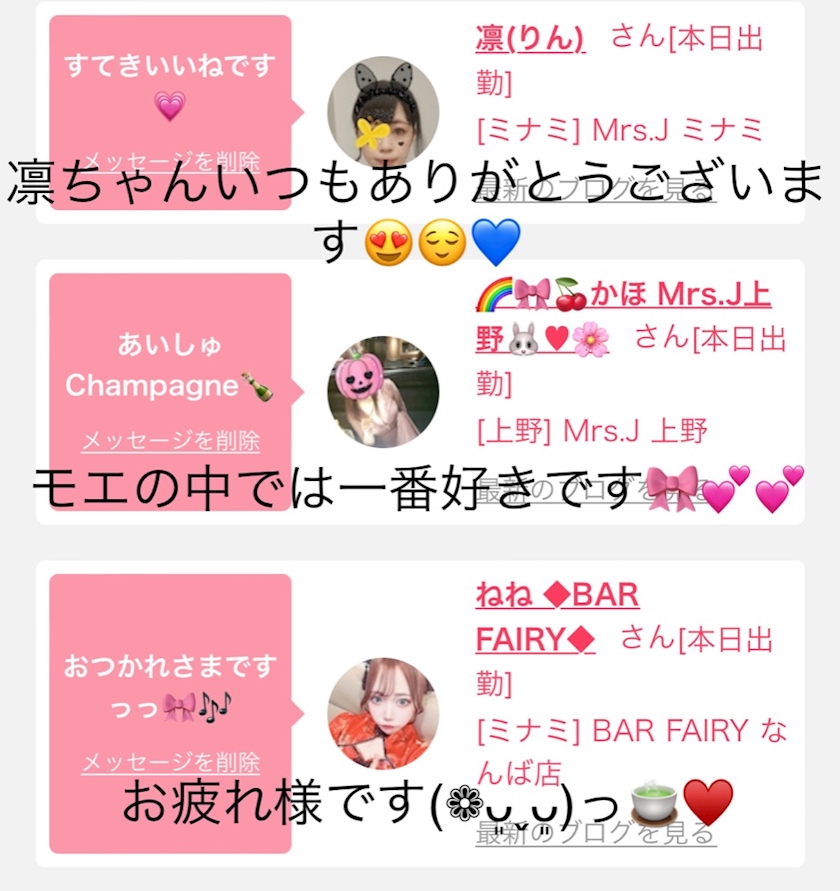Tap 凛(りん)'s round profile photo
840x891 pixels.
tap(383, 111)
